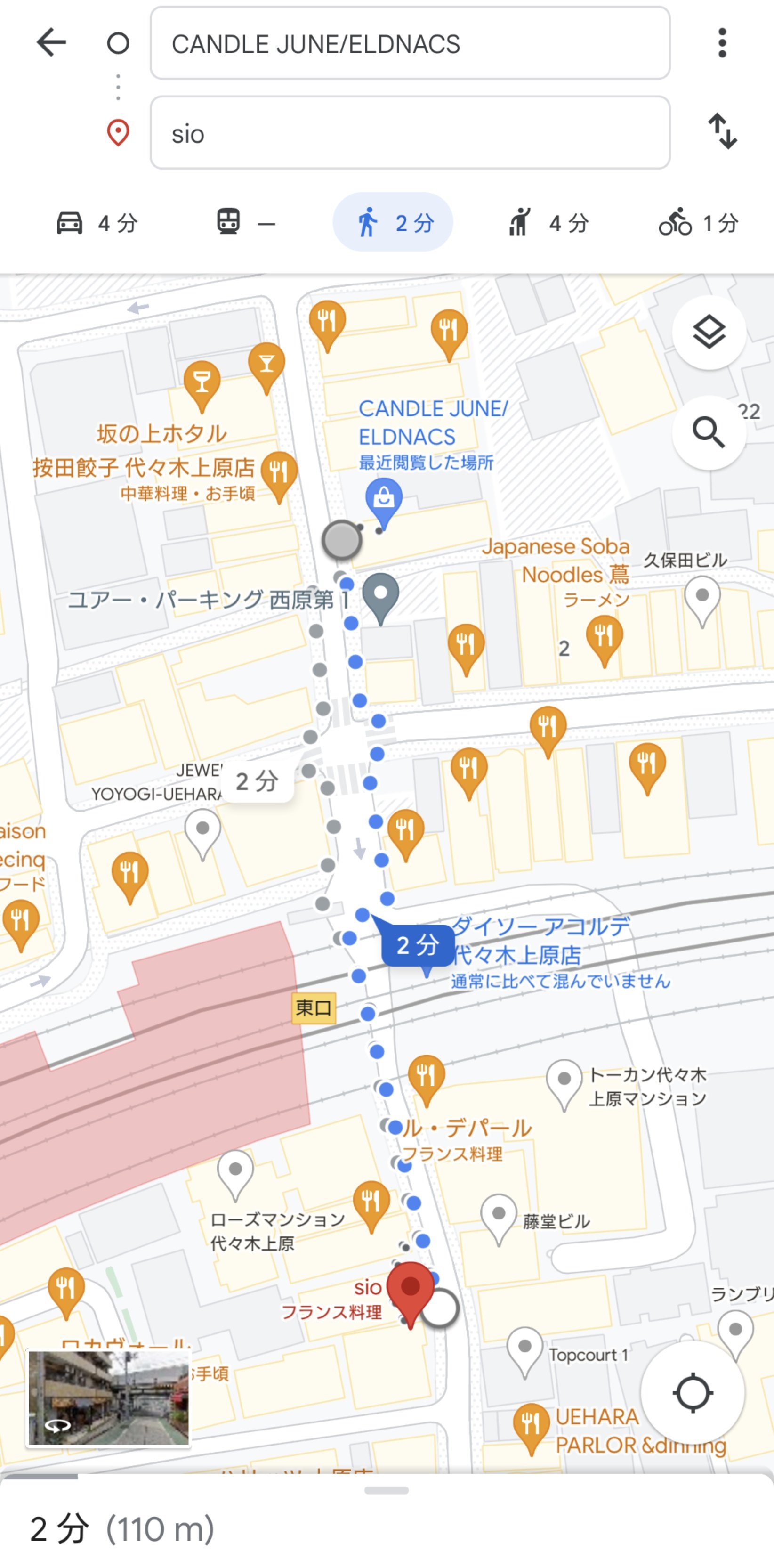Screen dimensions: 774x1568
Task: Swap start and destination locations
Action: coord(722,131)
